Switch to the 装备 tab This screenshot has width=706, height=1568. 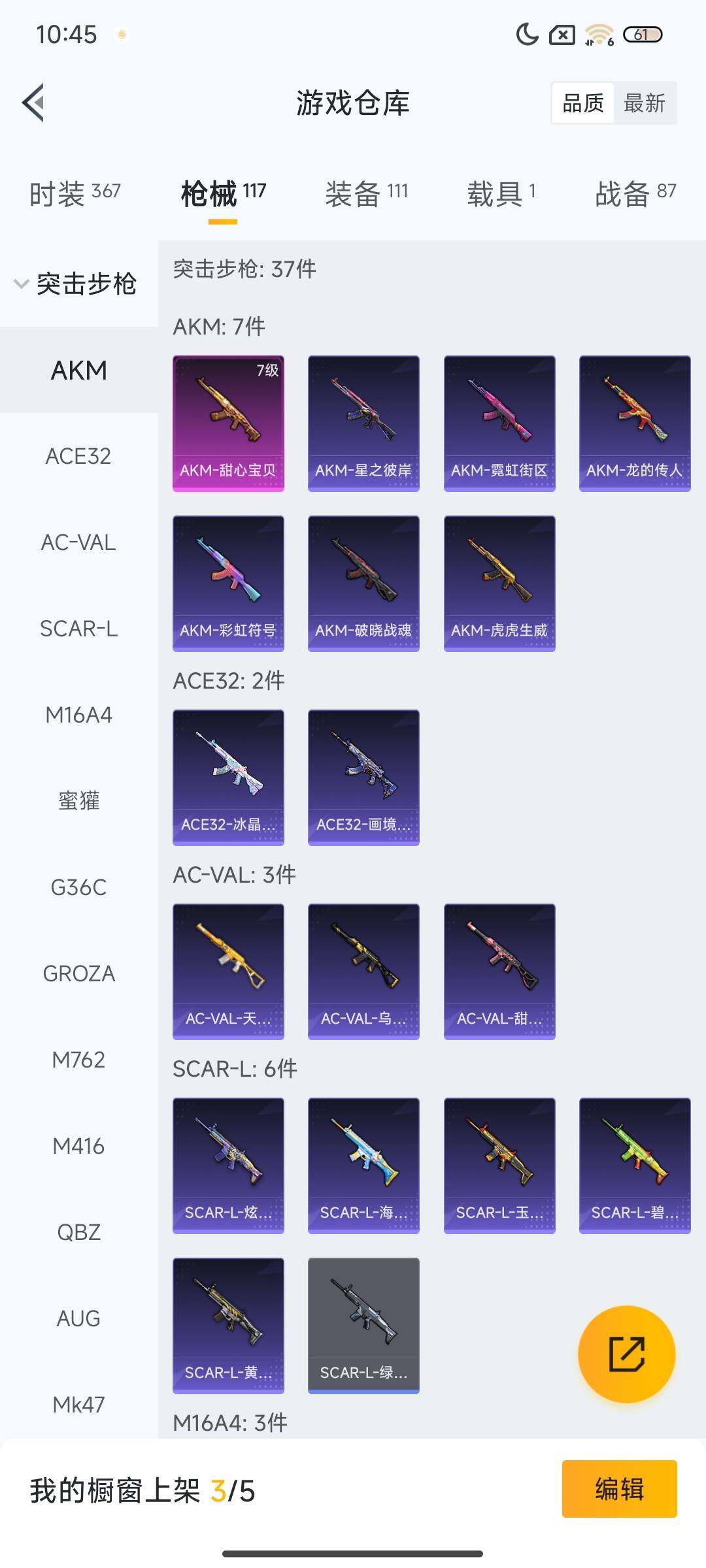(366, 194)
